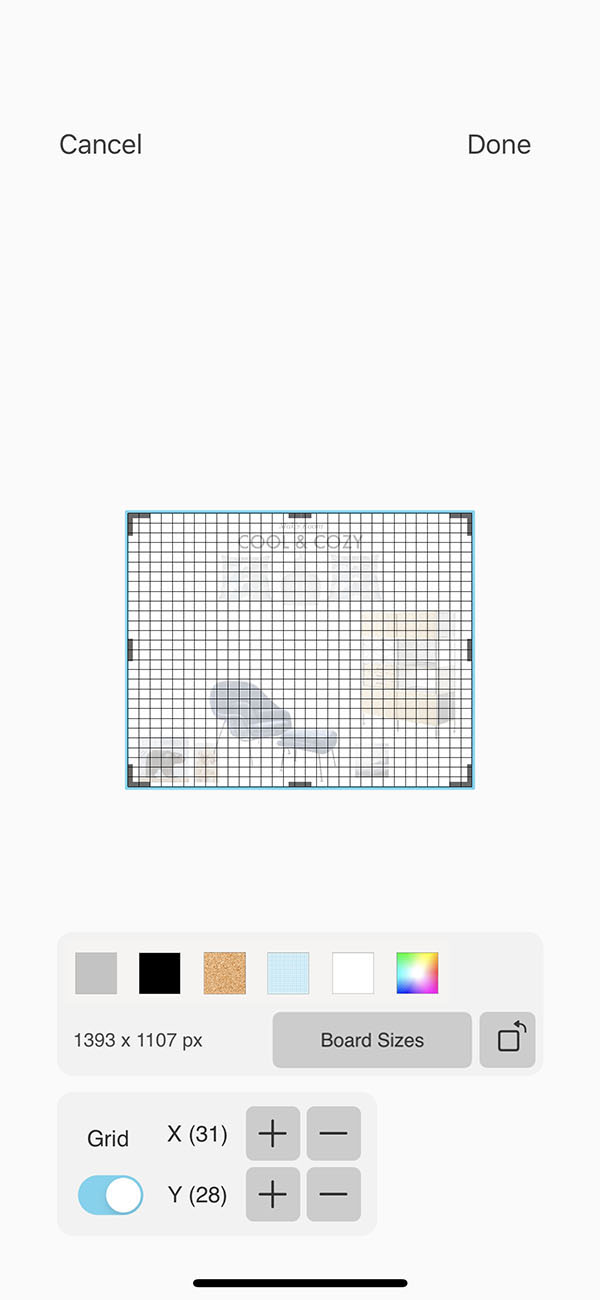Increase the grid X count
The height and width of the screenshot is (1300, 600).
[x=273, y=1134]
